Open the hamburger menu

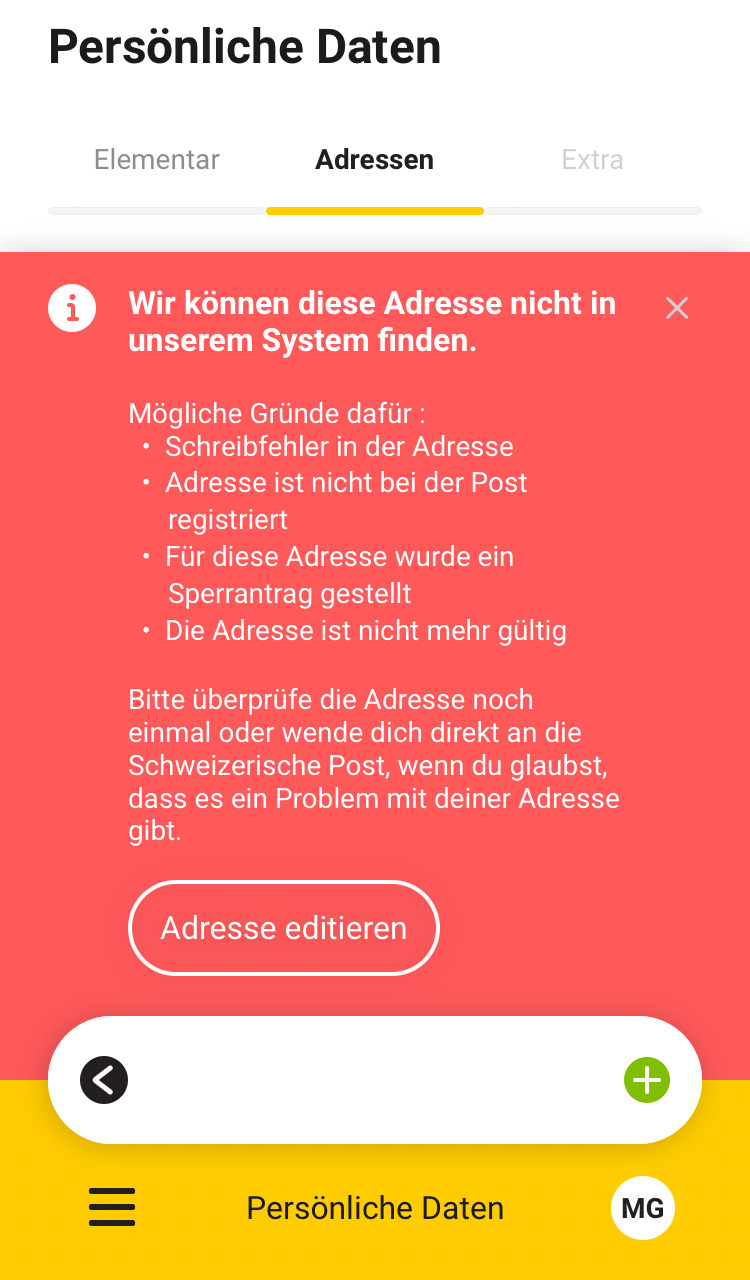click(x=112, y=1207)
